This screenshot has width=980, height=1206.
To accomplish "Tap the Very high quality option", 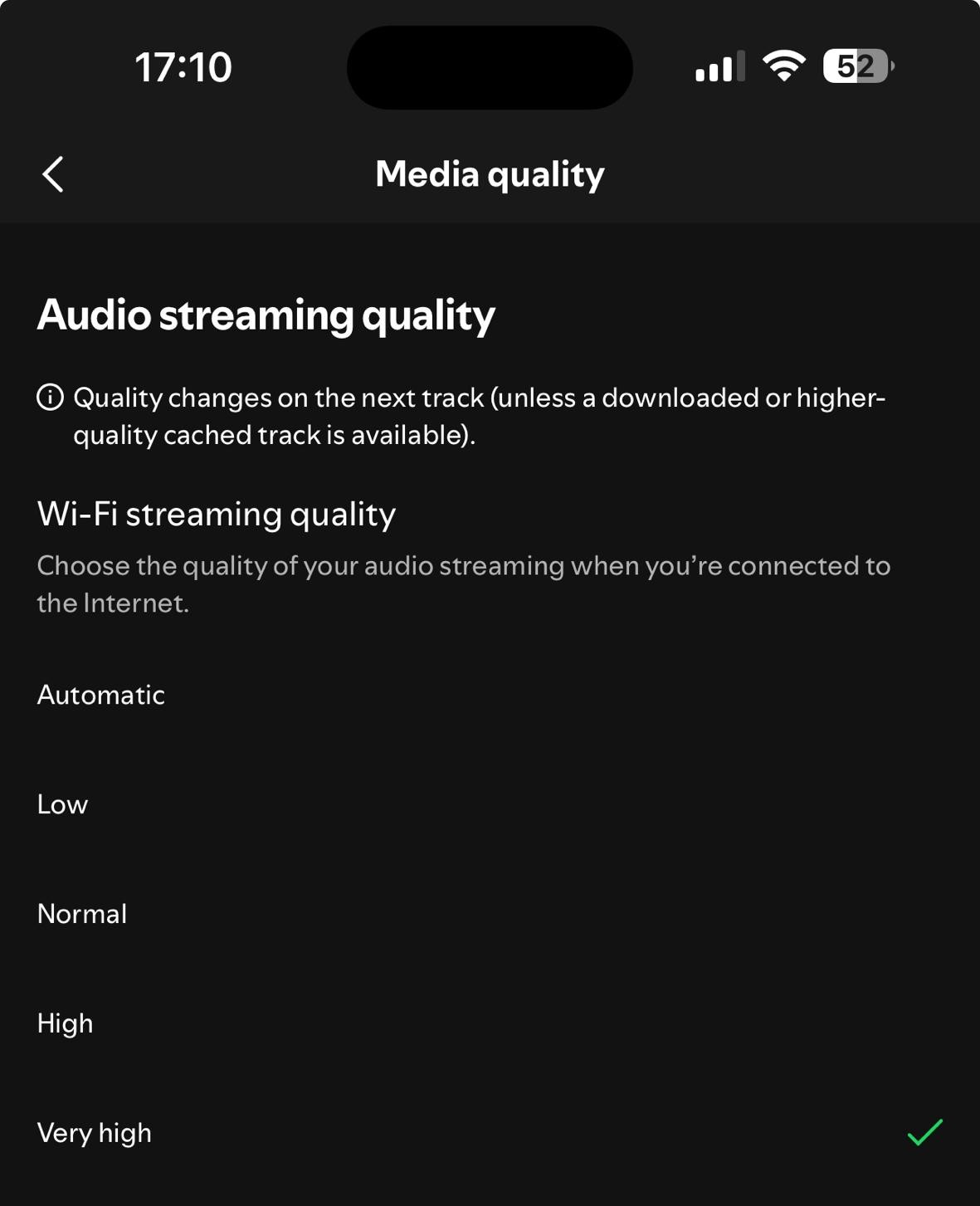I will [95, 1133].
